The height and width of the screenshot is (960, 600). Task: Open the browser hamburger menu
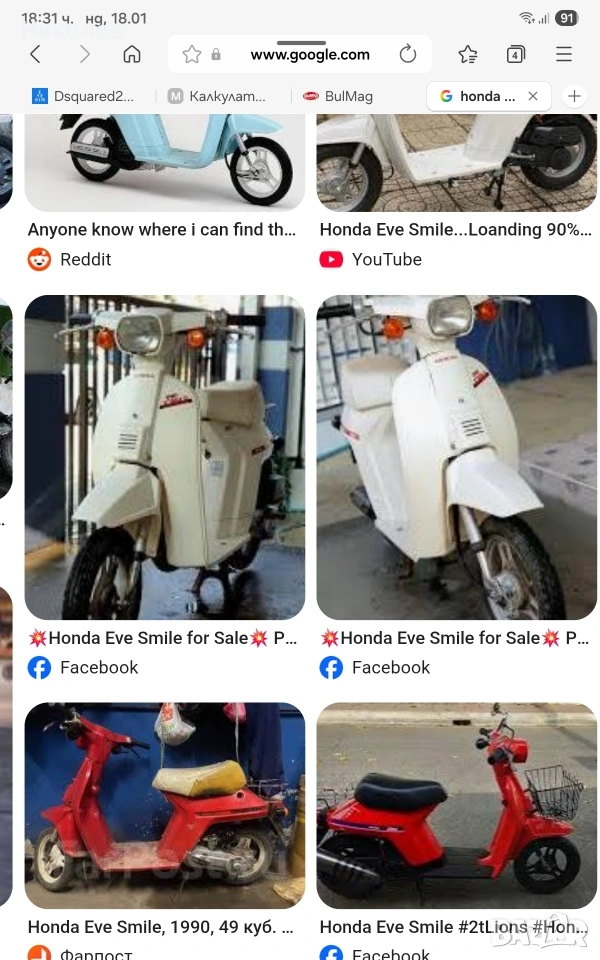point(564,55)
